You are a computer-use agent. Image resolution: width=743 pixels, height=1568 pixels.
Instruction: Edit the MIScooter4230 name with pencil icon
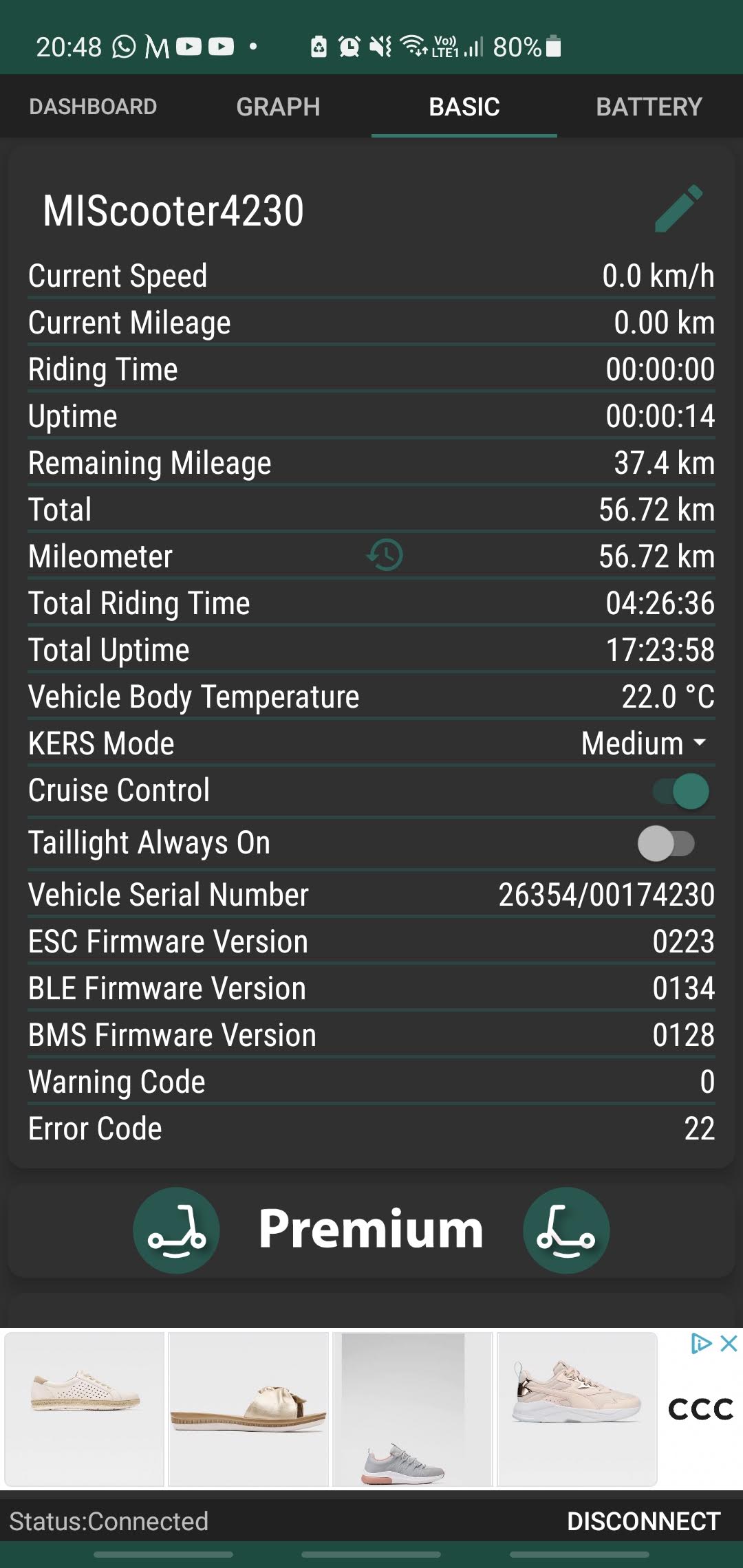tap(678, 208)
